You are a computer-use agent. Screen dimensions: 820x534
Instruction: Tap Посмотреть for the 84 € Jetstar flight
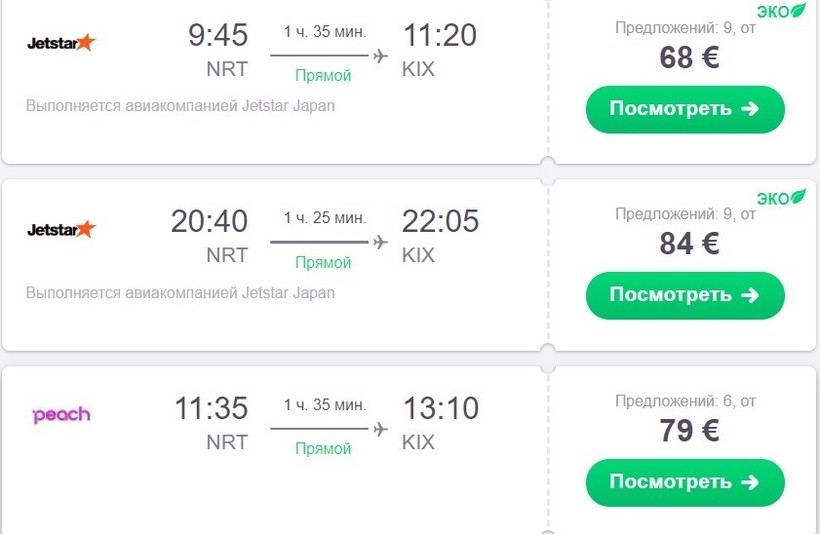(x=685, y=295)
